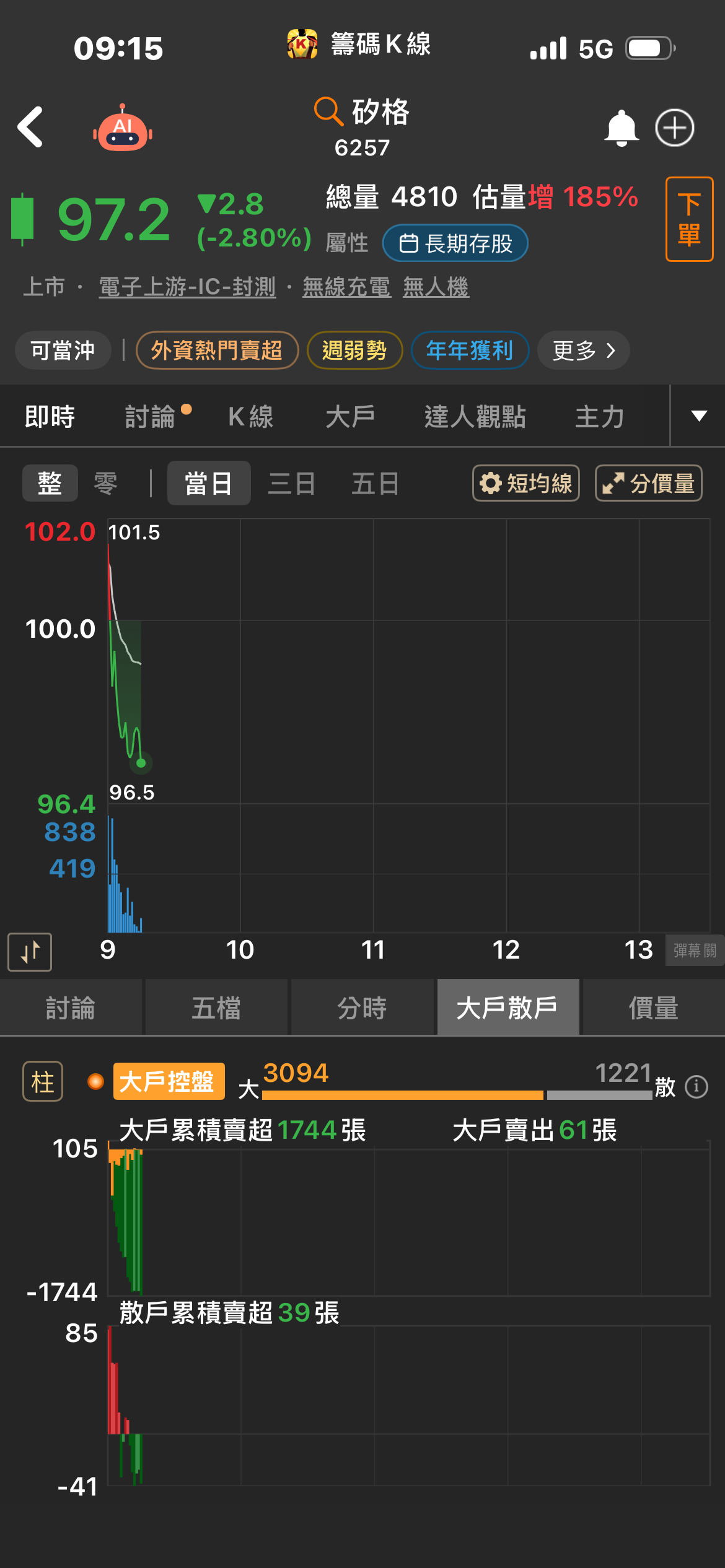Image resolution: width=725 pixels, height=1568 pixels.
Task: View the 無線充電 concept link
Action: pos(346,287)
